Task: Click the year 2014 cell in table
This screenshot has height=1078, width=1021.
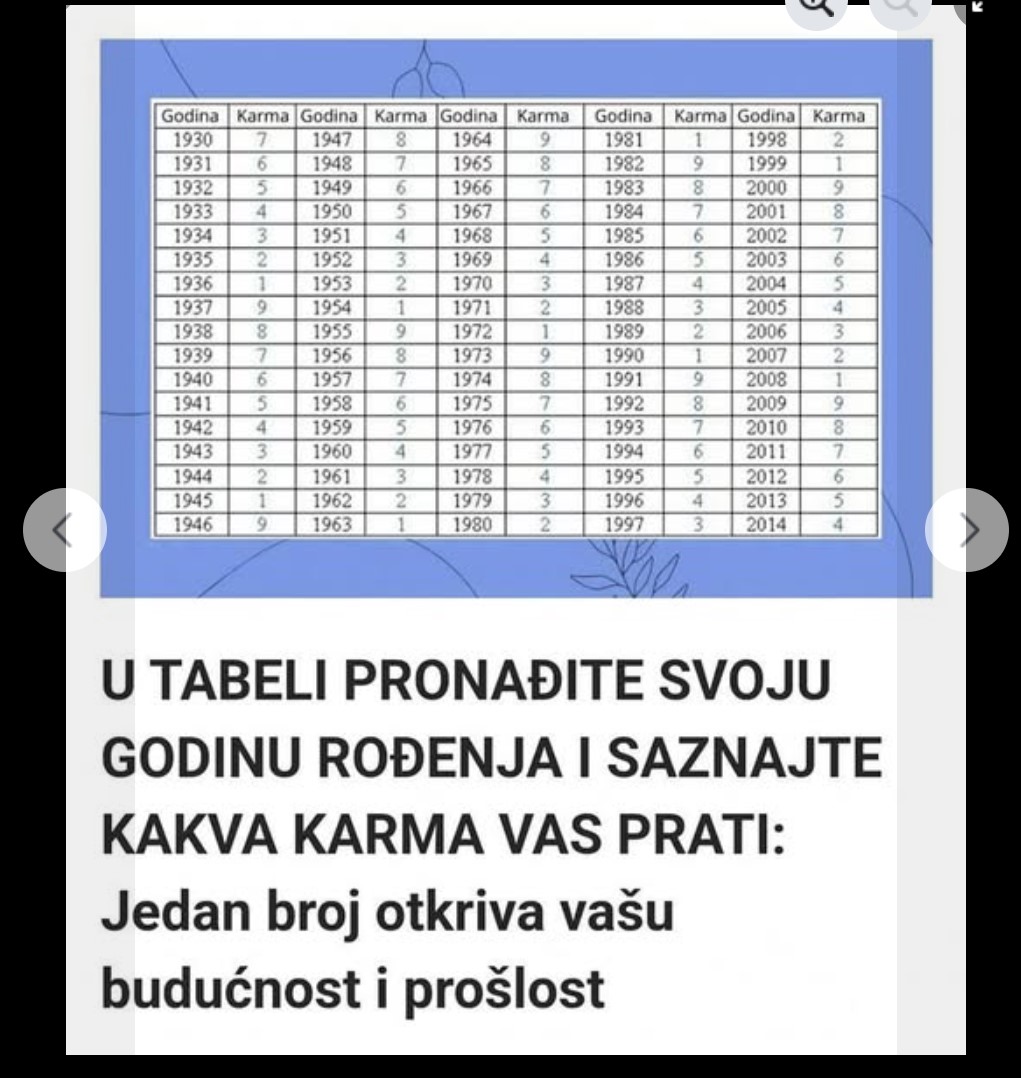Action: [x=766, y=521]
